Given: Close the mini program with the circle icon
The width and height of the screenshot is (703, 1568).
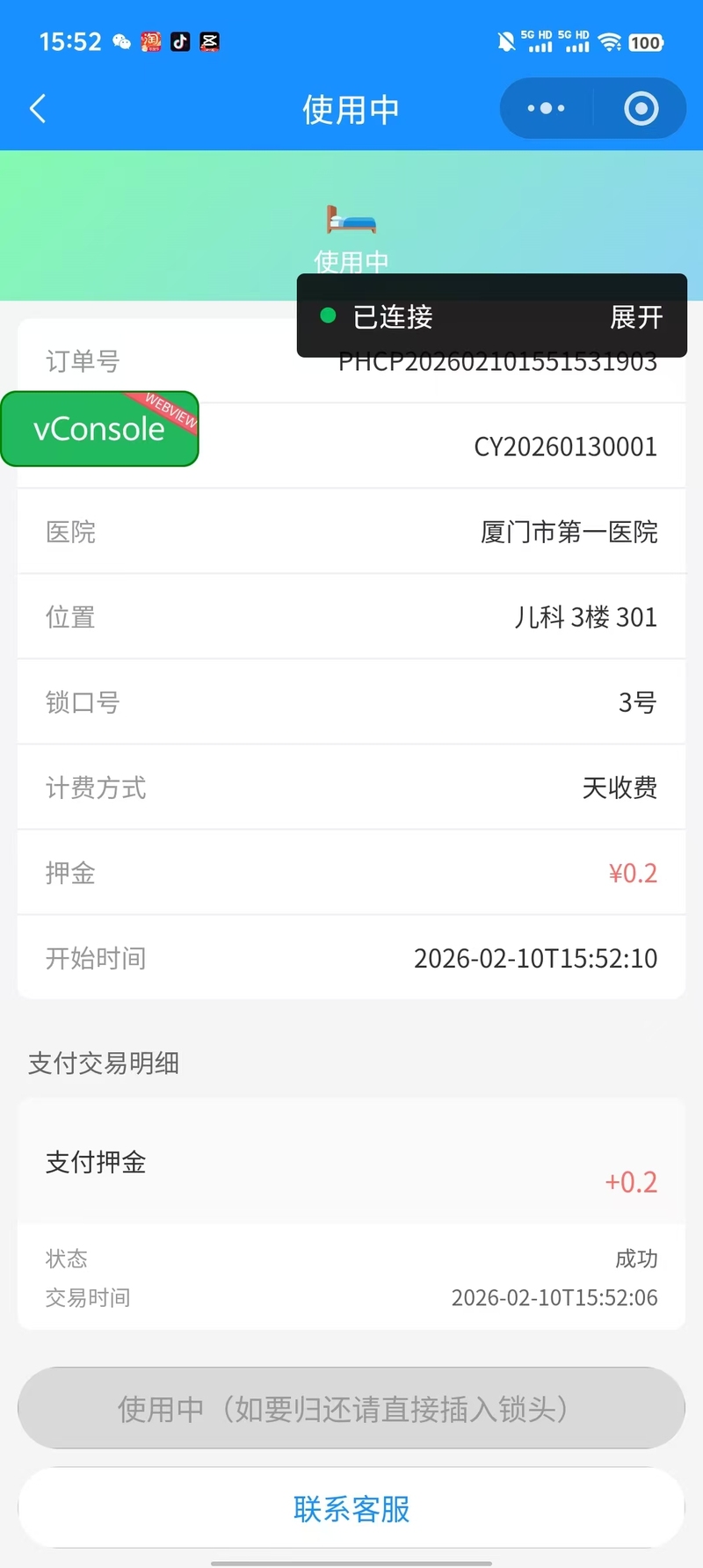Looking at the screenshot, I should pyautogui.click(x=641, y=109).
